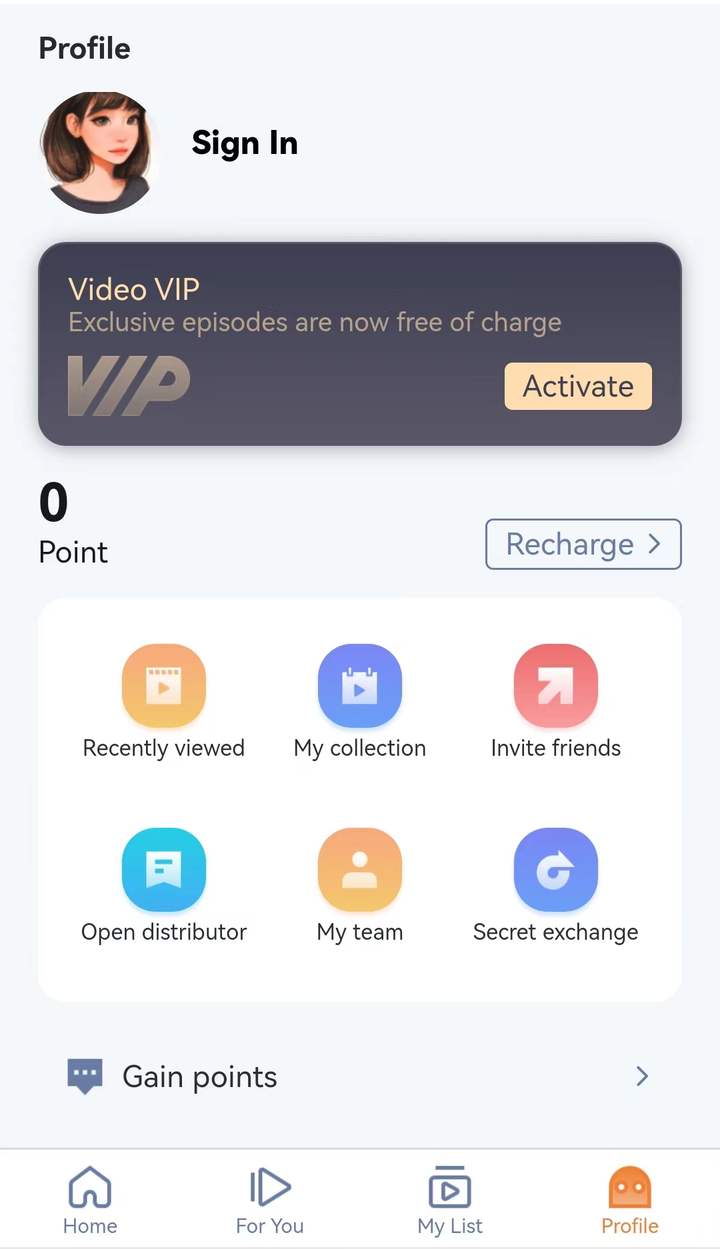Open My collection
The width and height of the screenshot is (720, 1249).
[360, 702]
